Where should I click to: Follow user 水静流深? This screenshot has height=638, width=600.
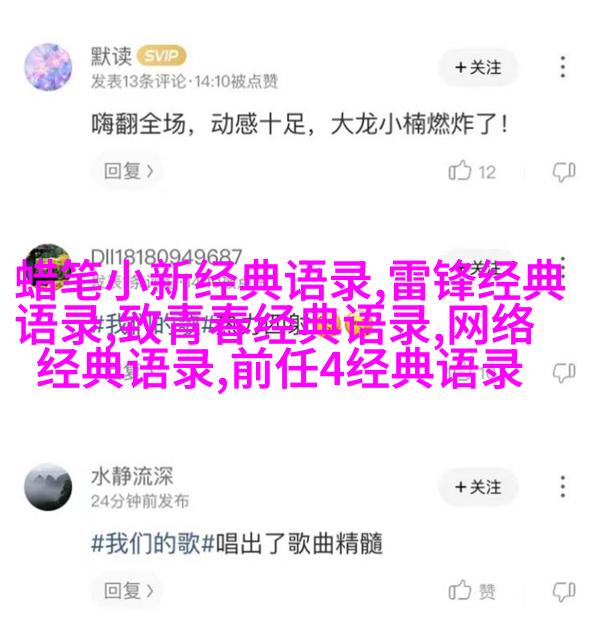[478, 487]
